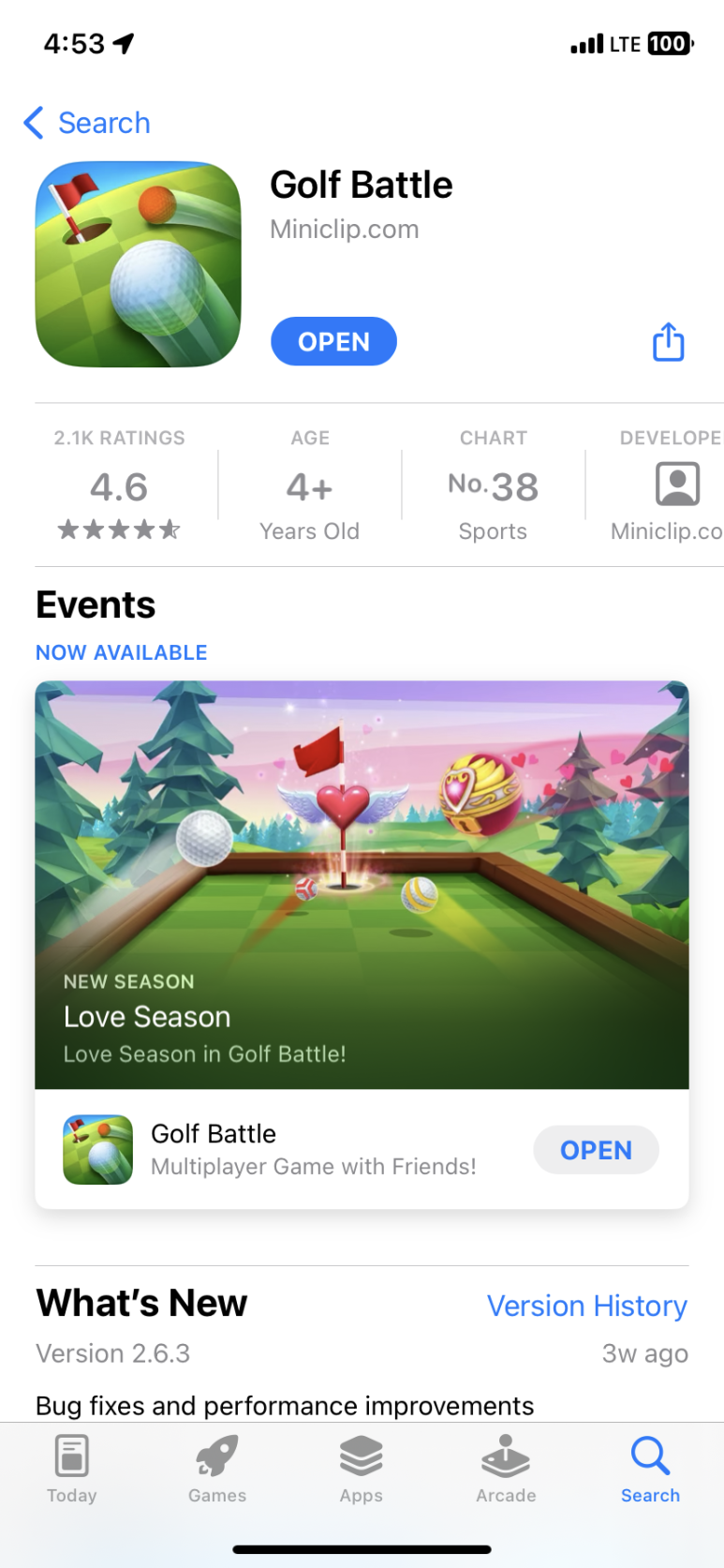Switch to the Arcade tab
Screen dimensions: 724x1568
tap(506, 1469)
